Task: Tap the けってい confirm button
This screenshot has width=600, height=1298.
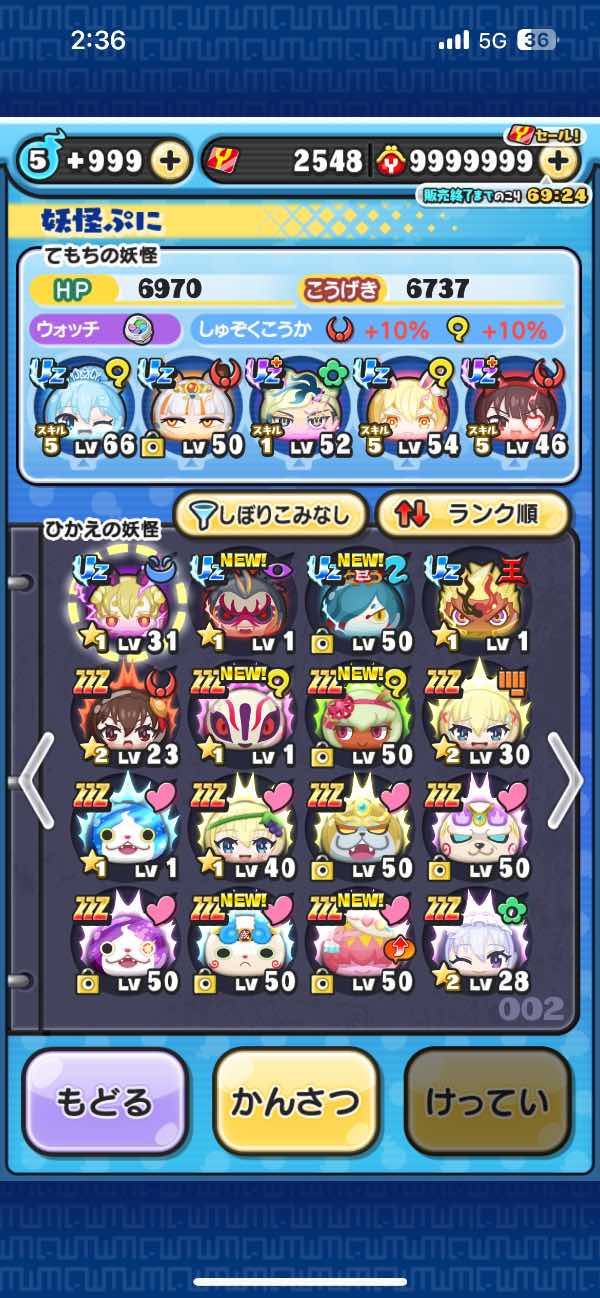Action: [487, 1101]
